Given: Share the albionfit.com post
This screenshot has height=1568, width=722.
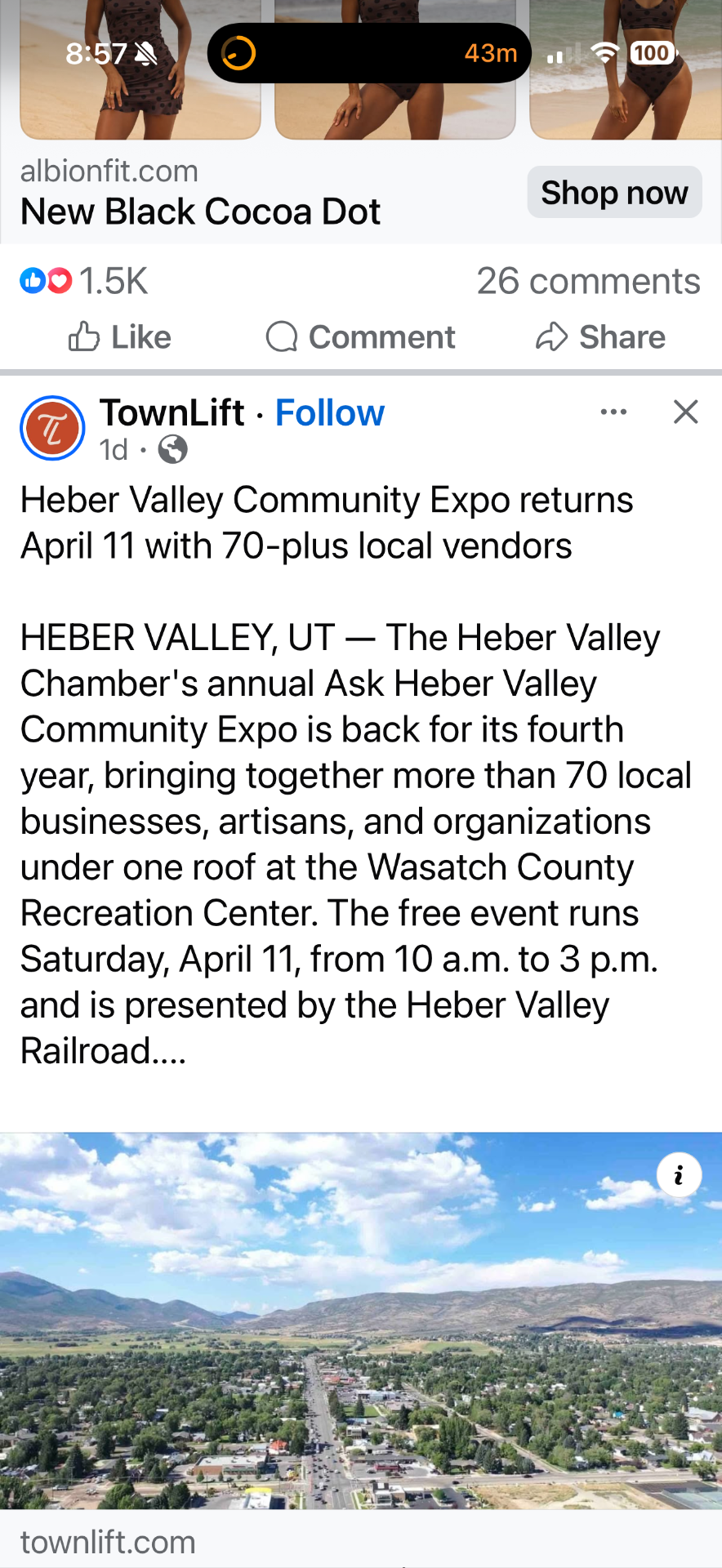Looking at the screenshot, I should [x=600, y=336].
